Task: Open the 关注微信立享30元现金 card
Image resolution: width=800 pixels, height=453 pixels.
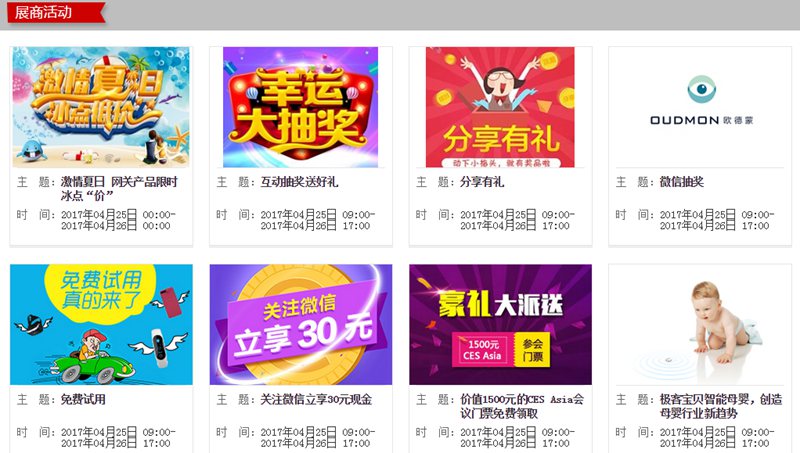Action: click(300, 324)
